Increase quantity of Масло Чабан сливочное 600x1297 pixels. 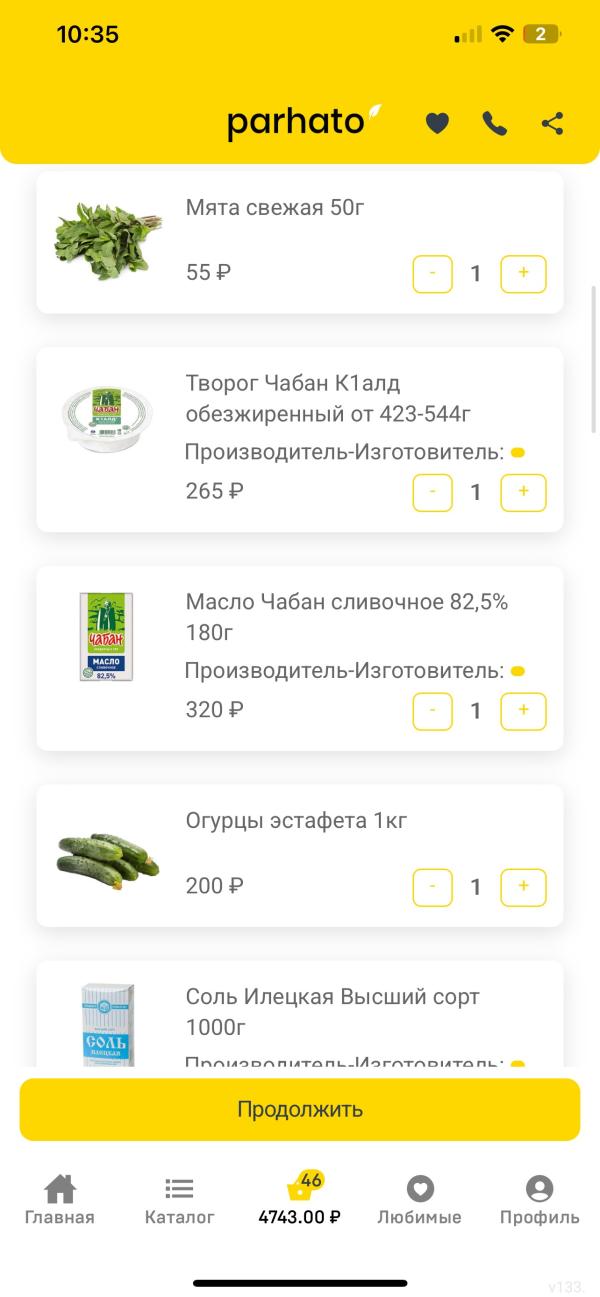click(523, 711)
